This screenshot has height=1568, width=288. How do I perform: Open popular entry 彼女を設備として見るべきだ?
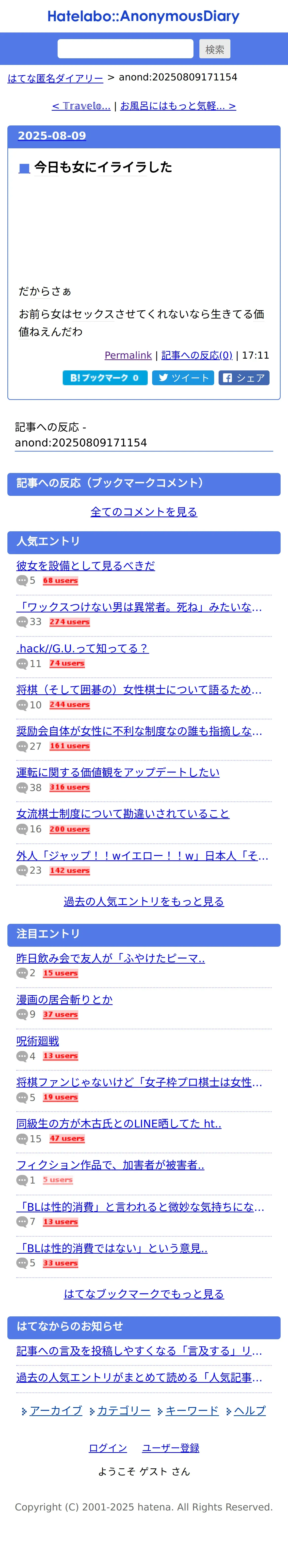tap(85, 565)
